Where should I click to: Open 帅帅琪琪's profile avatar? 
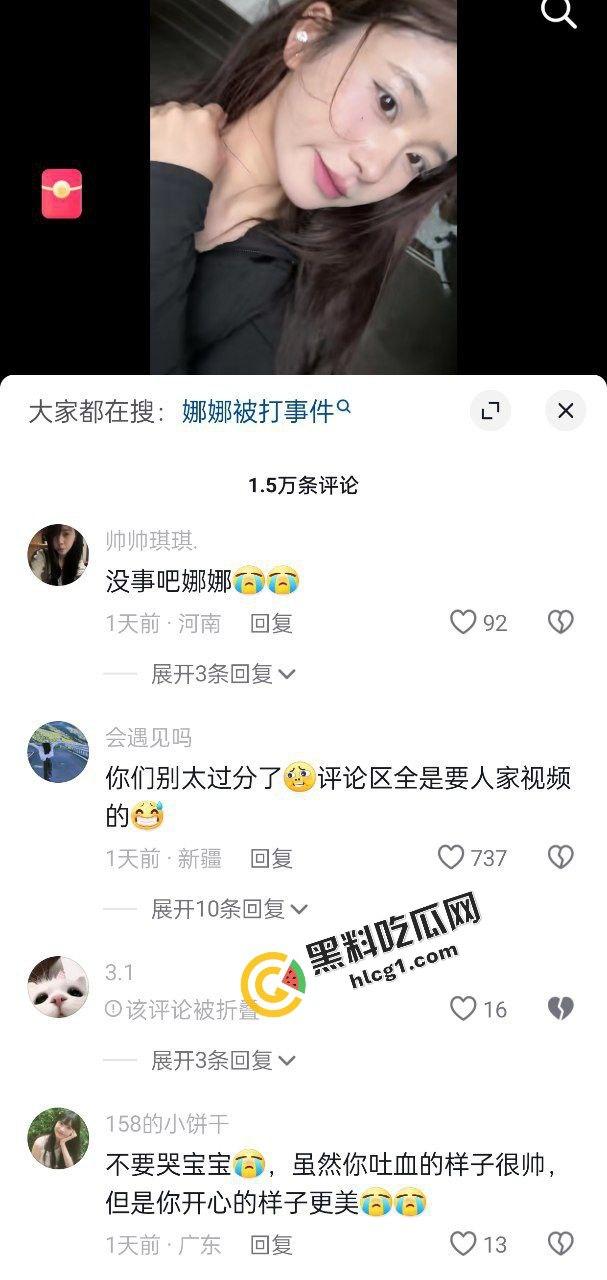58,553
